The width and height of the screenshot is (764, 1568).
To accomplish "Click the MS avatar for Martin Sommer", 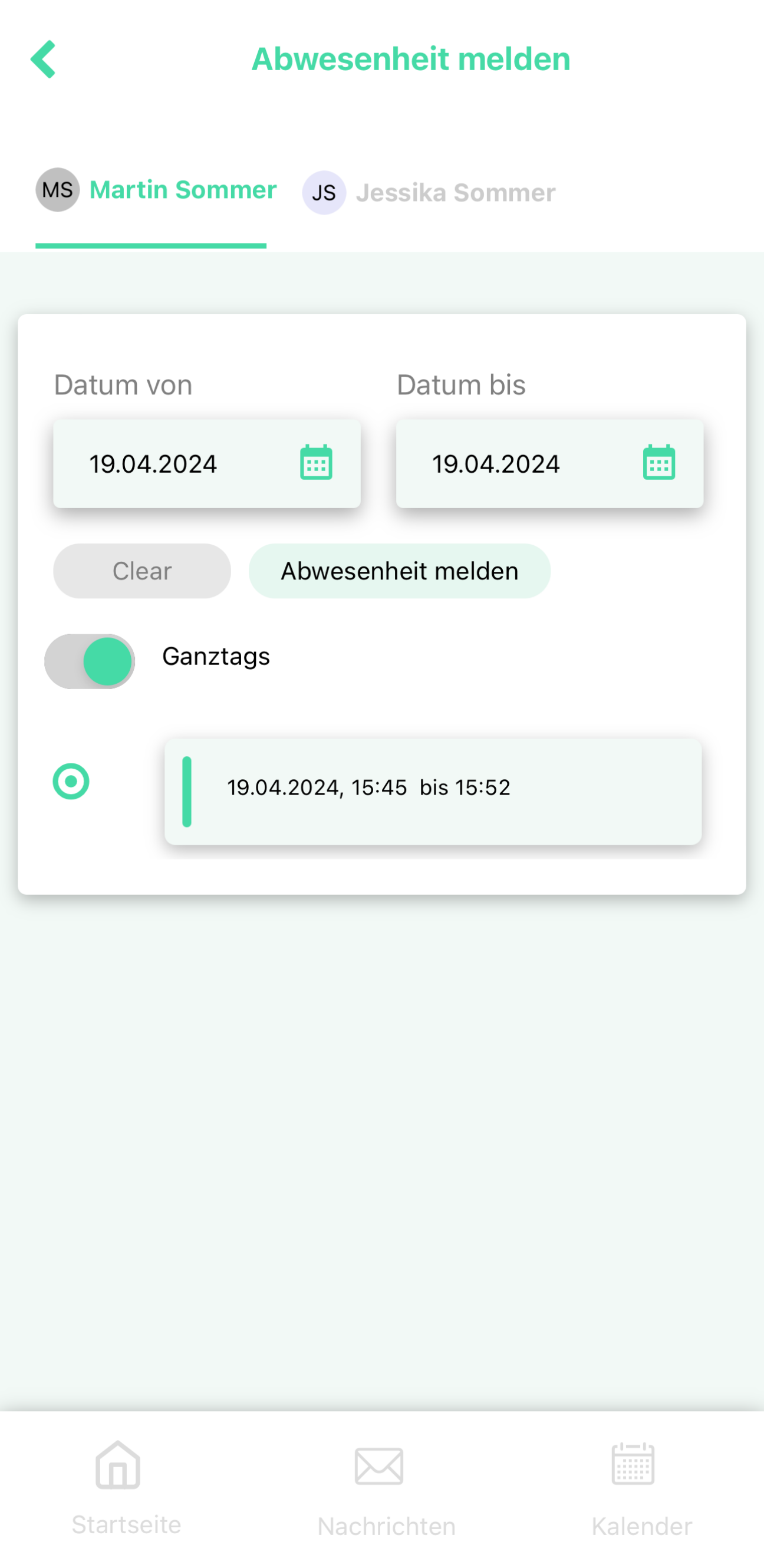I will tap(57, 190).
